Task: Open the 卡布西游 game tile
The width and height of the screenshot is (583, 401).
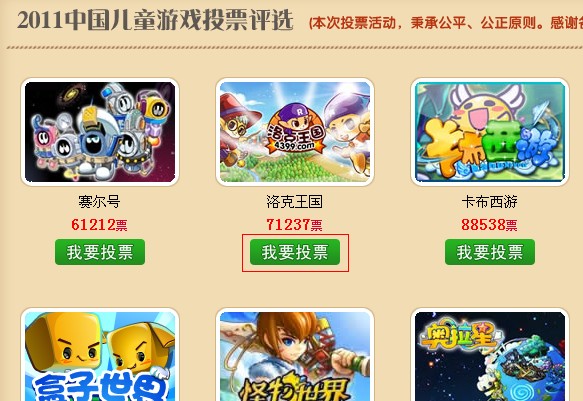Action: click(x=490, y=132)
